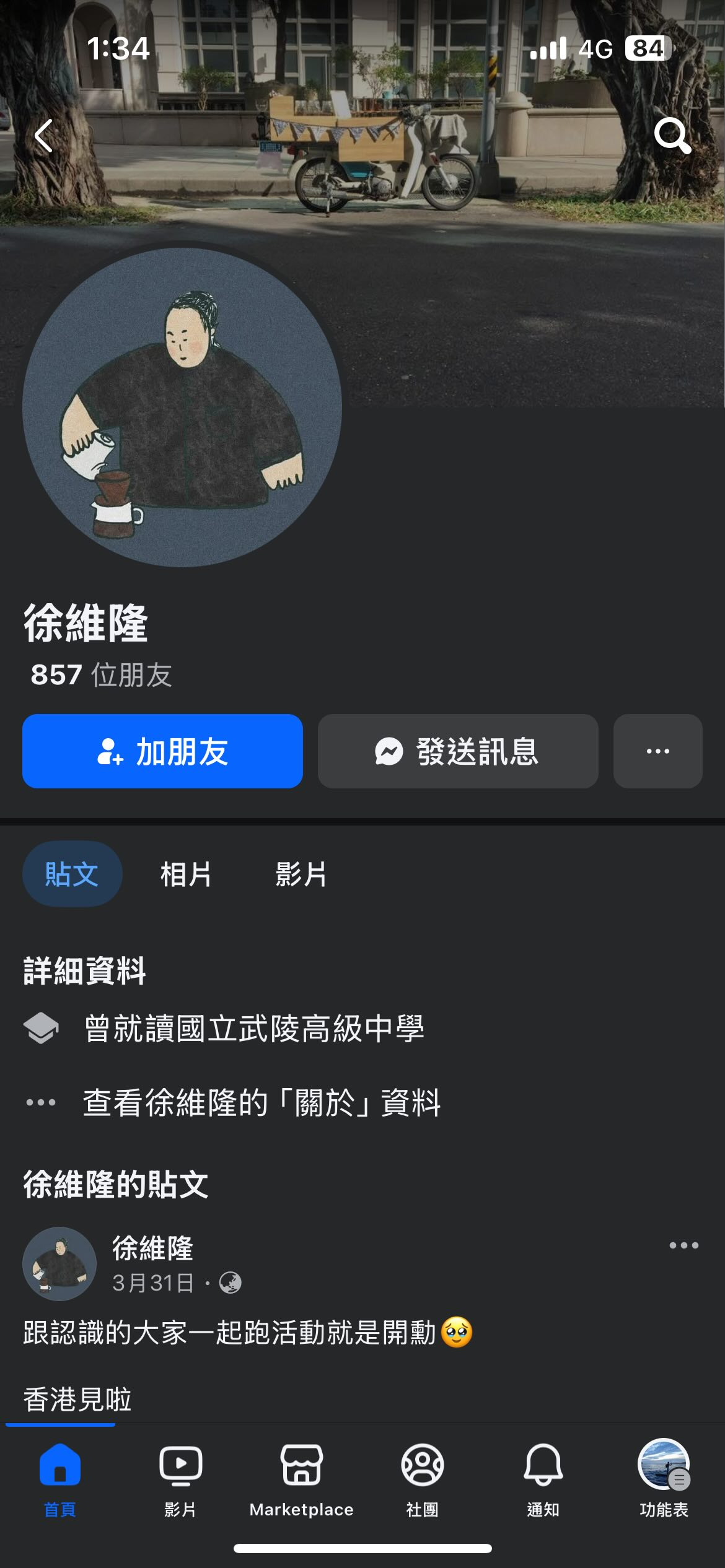This screenshot has width=725, height=1568.
Task: Switch to the 相片 photos tab
Action: pyautogui.click(x=186, y=874)
